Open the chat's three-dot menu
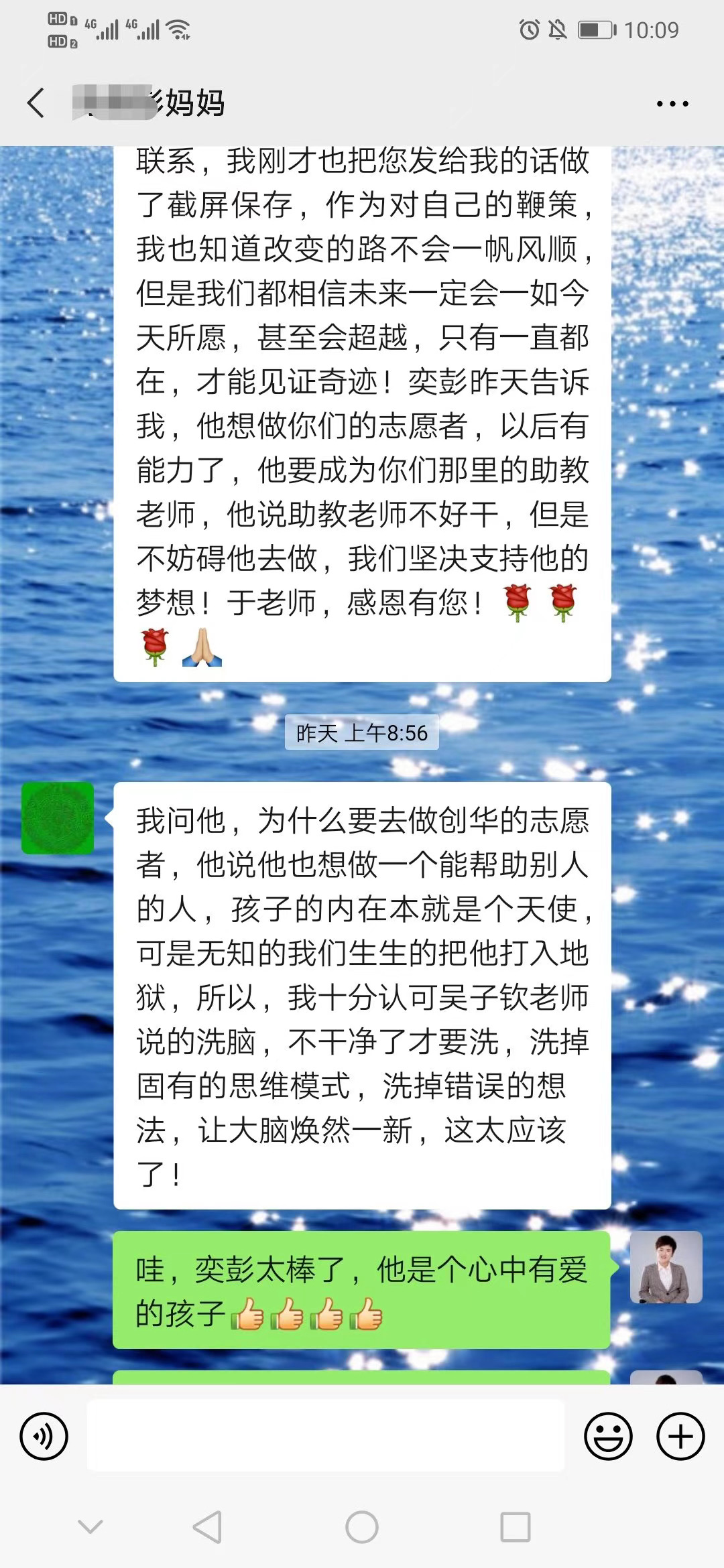The image size is (724, 1568). 672,104
